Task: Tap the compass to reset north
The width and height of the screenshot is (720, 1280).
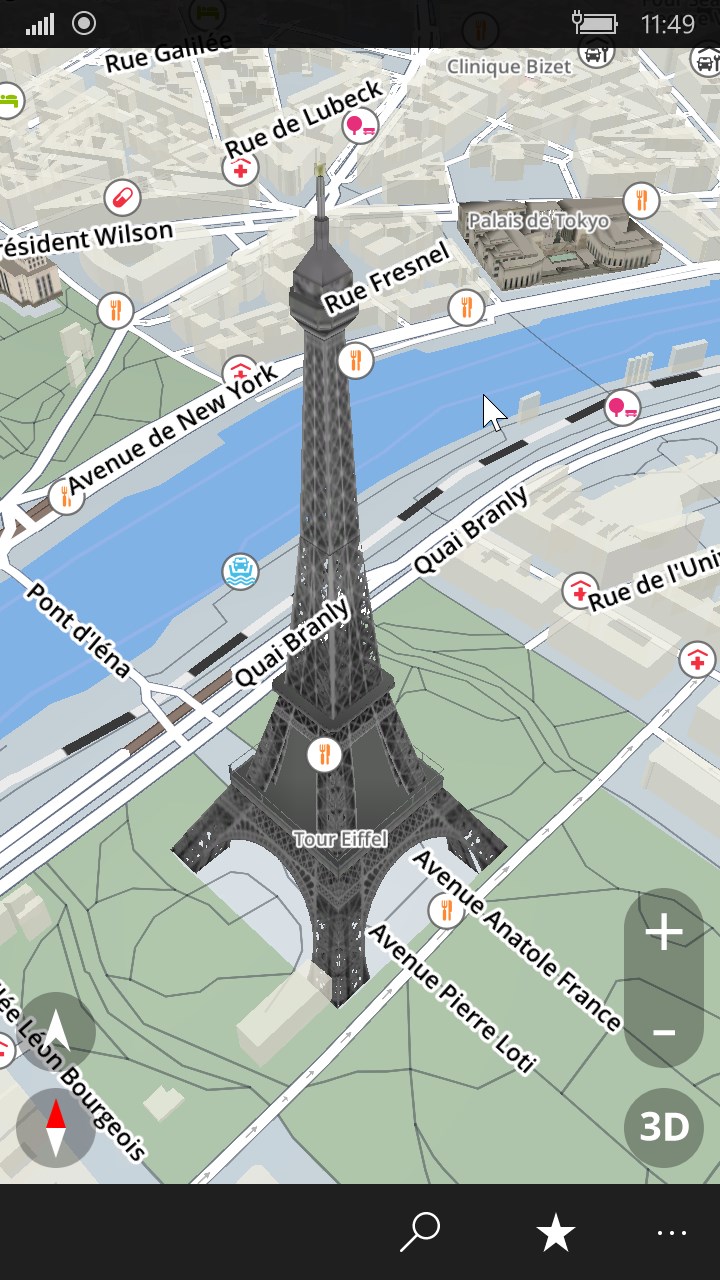Action: coord(56,1127)
